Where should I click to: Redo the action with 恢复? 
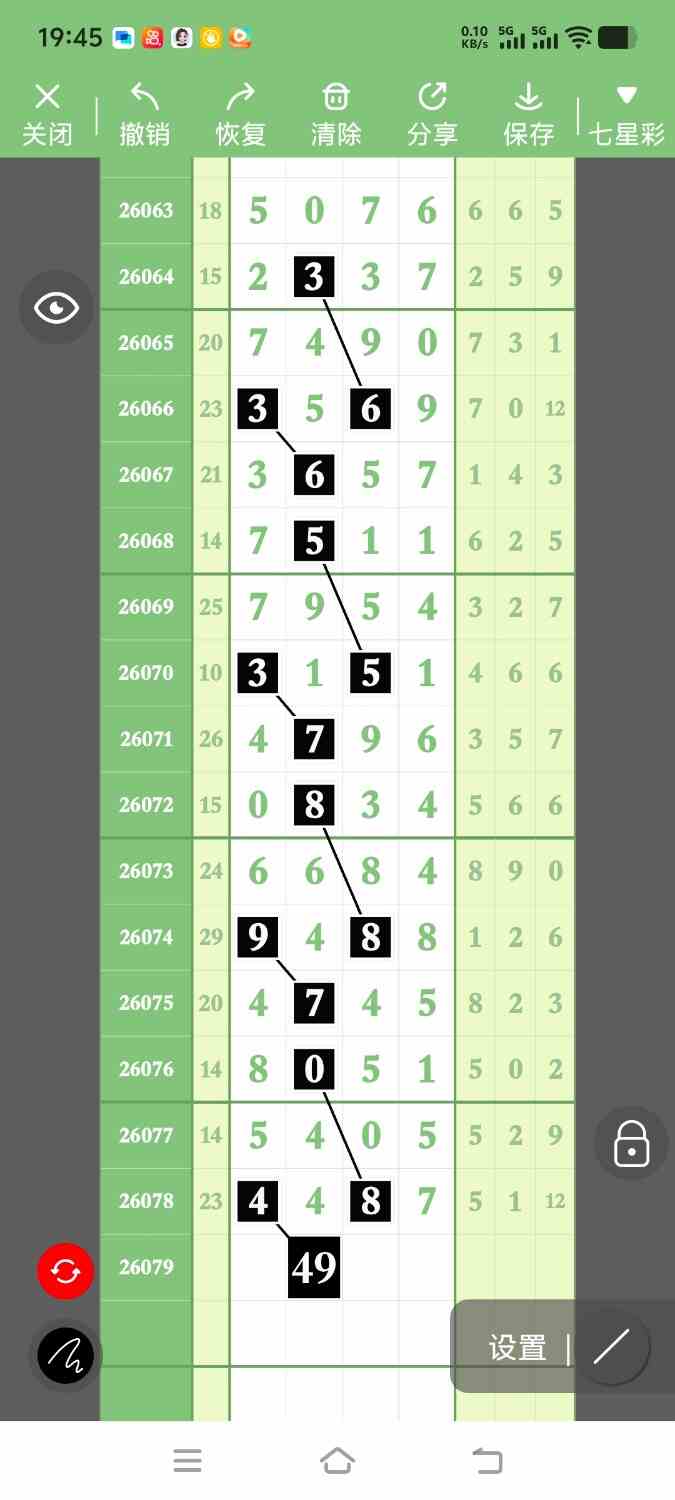(x=240, y=114)
